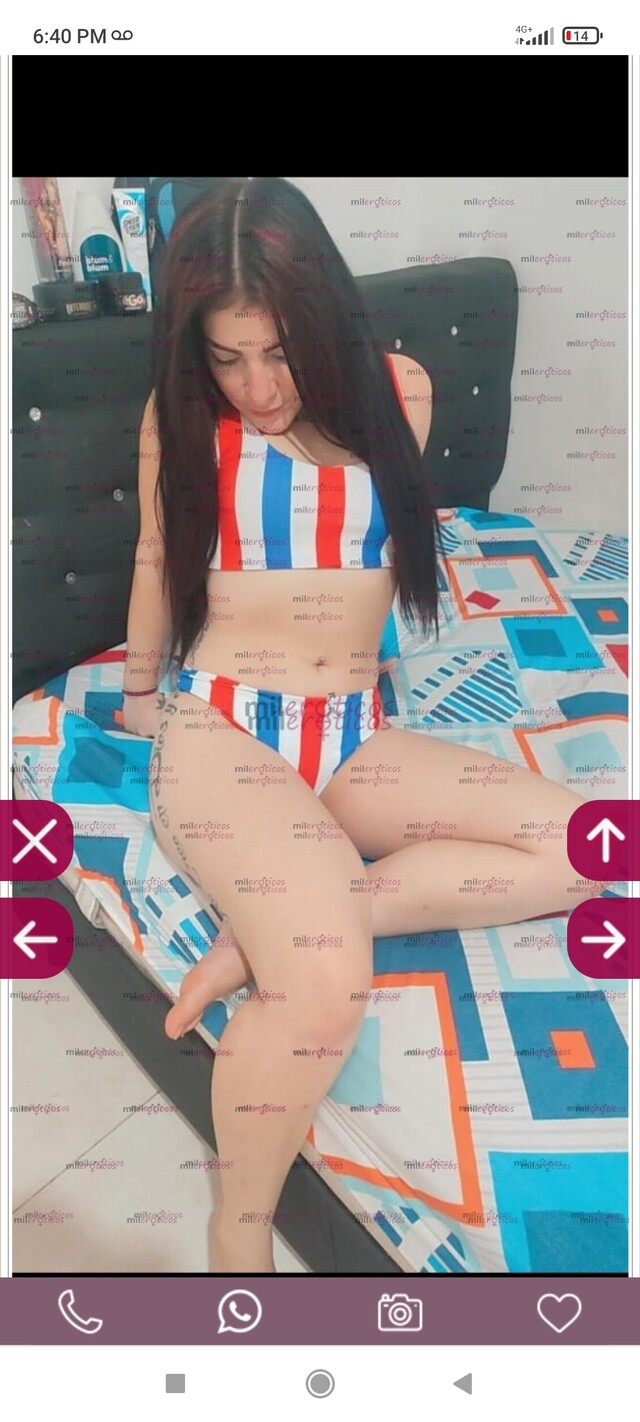Go to the home screen

[x=320, y=1383]
